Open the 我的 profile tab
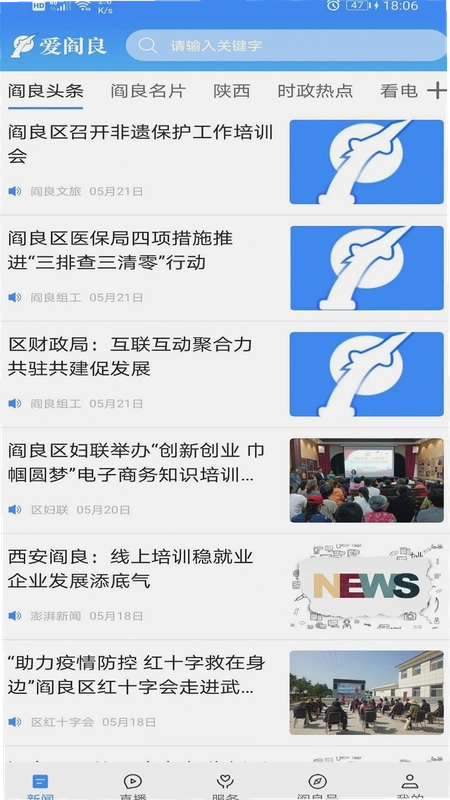Image resolution: width=450 pixels, height=800 pixels. click(410, 787)
